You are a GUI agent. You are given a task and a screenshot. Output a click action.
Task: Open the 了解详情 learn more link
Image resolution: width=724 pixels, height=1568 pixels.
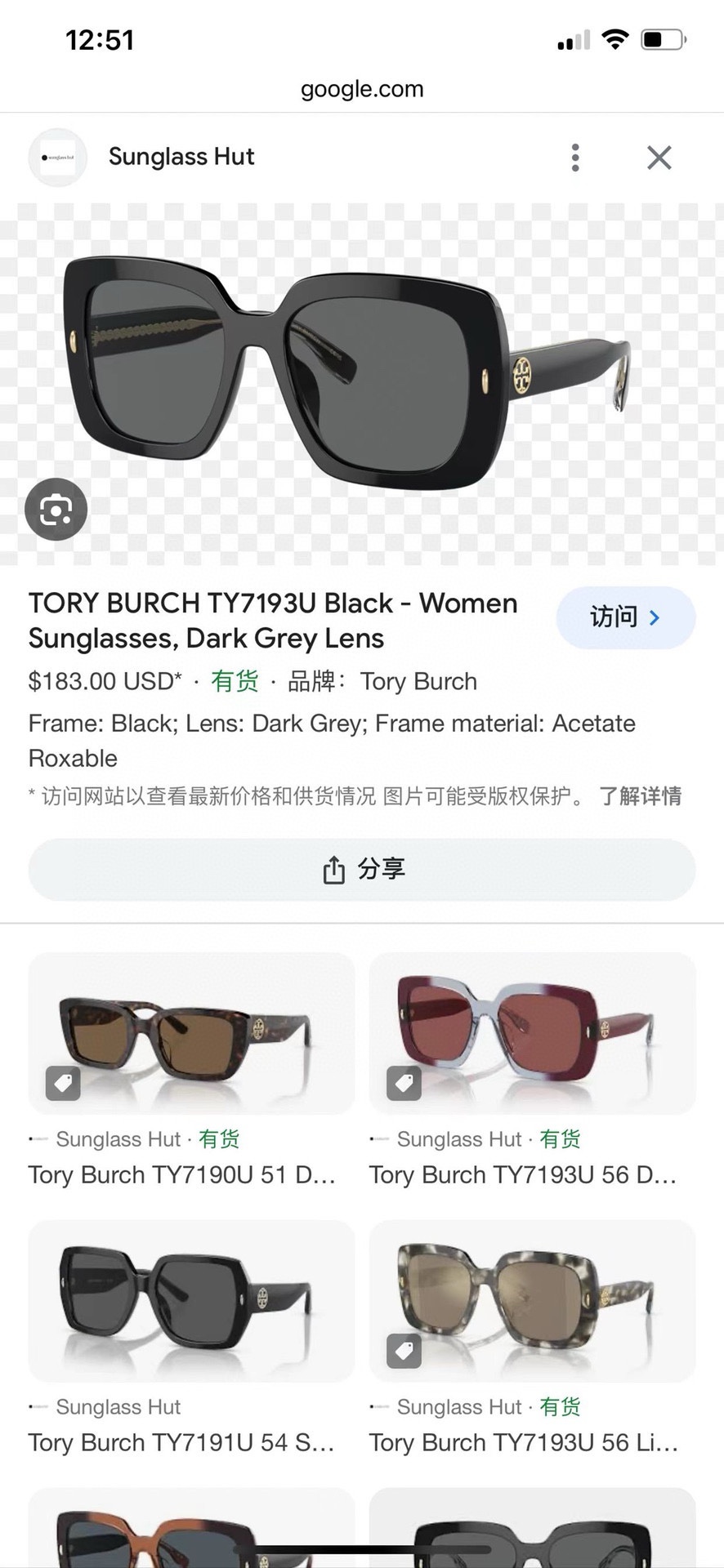(x=640, y=795)
